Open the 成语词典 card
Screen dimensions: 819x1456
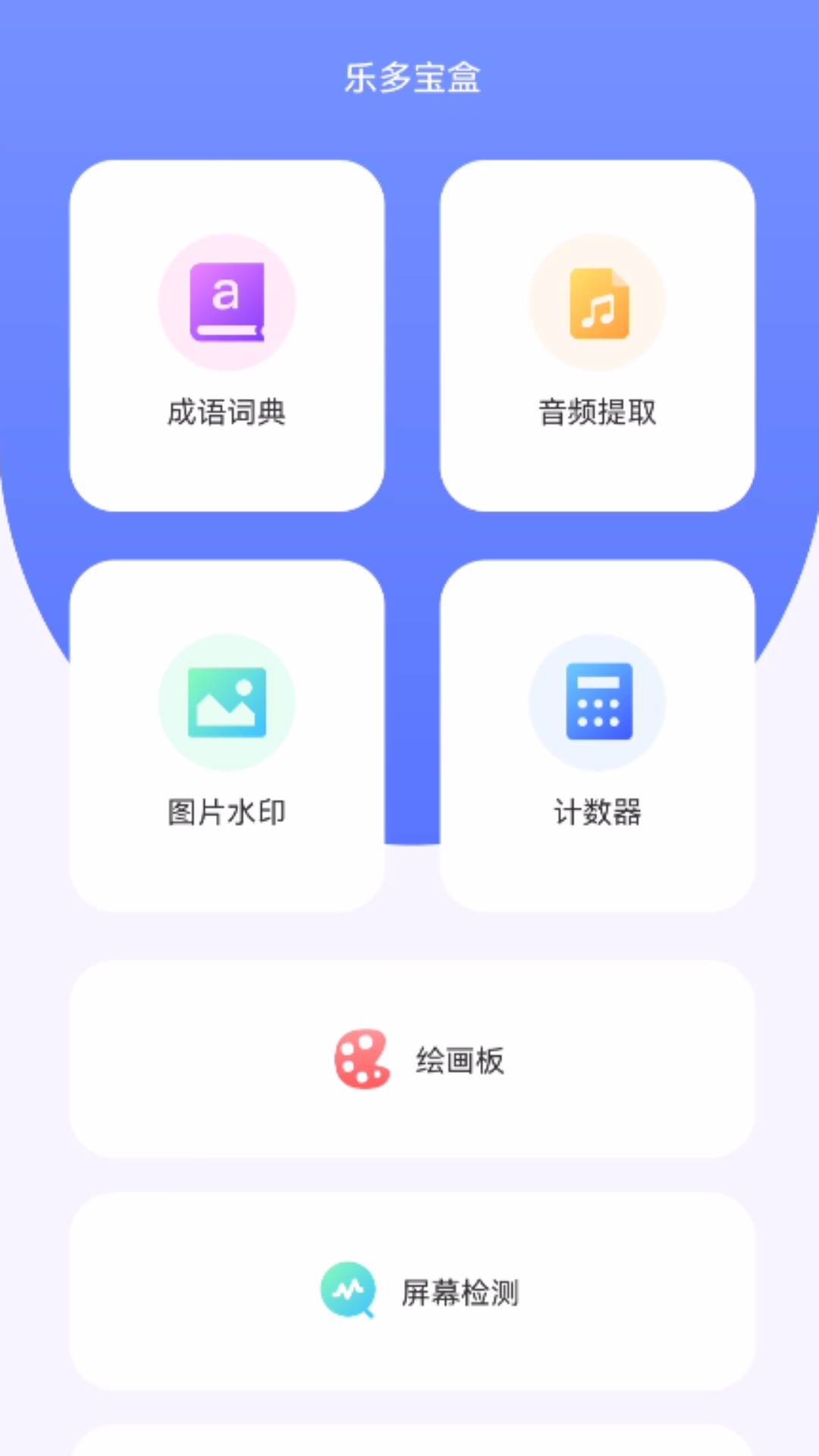[227, 334]
